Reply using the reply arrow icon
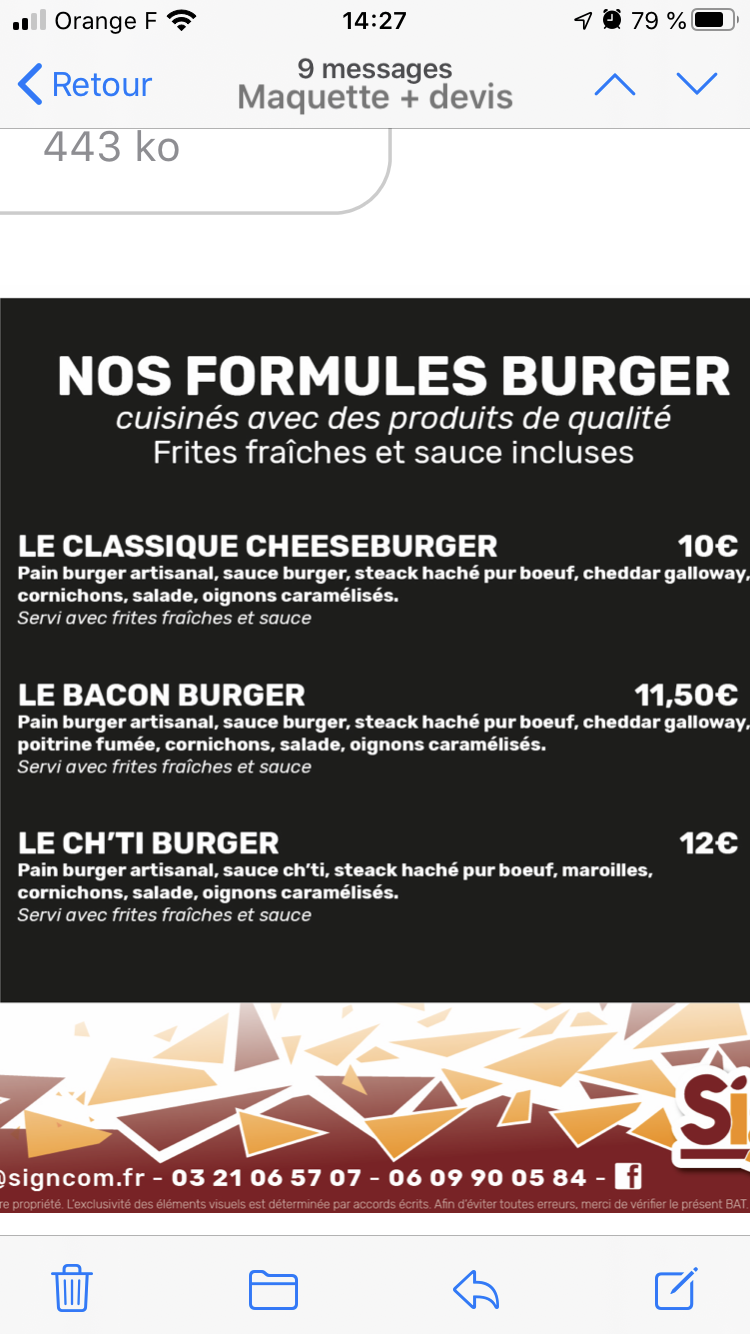This screenshot has height=1334, width=750. click(x=476, y=1289)
